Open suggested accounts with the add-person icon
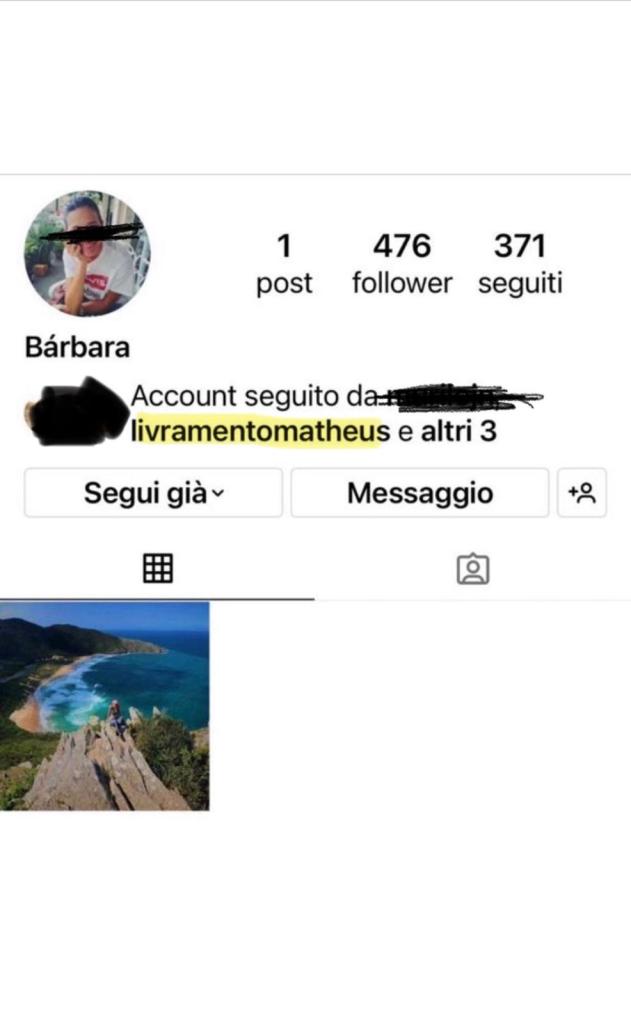 pyautogui.click(x=582, y=493)
